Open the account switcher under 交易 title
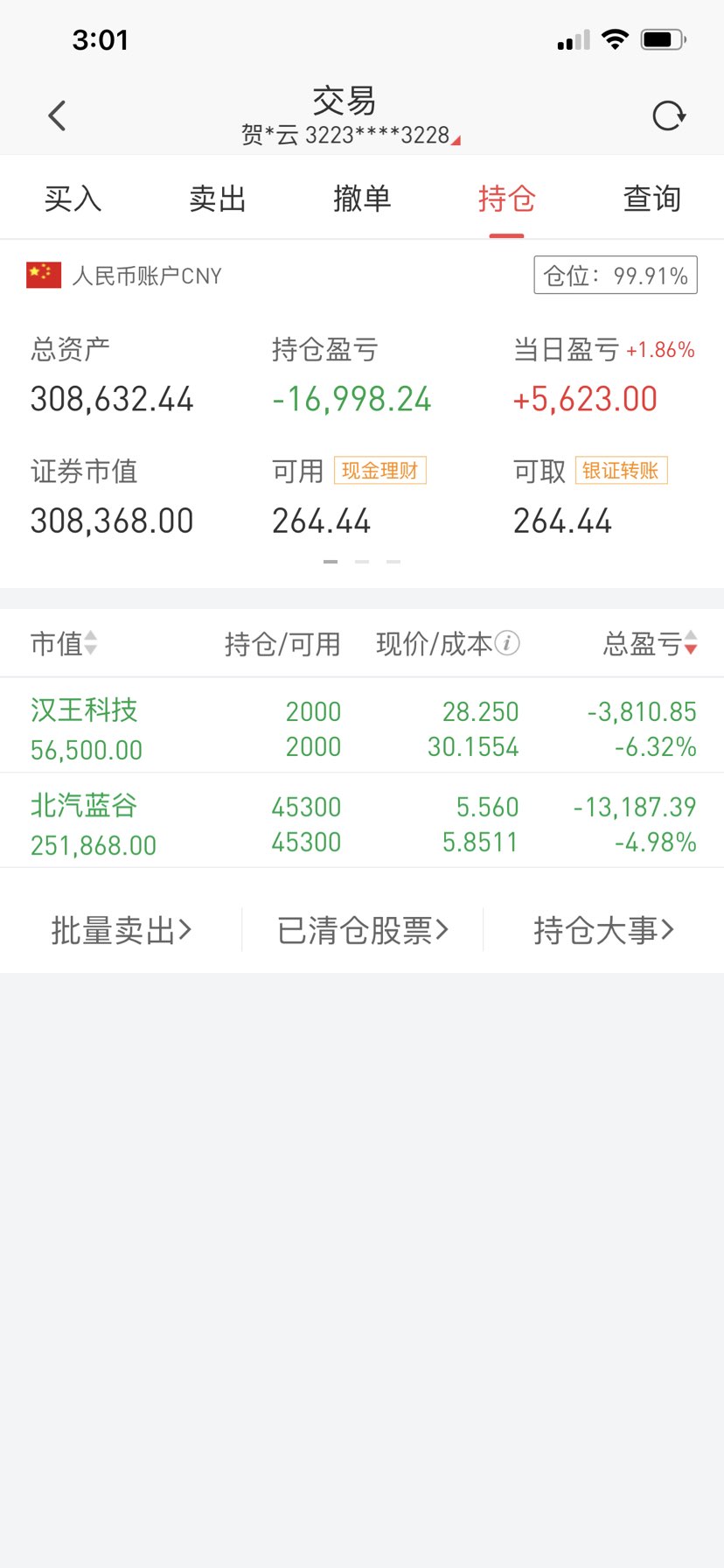724x1568 pixels. click(x=350, y=136)
